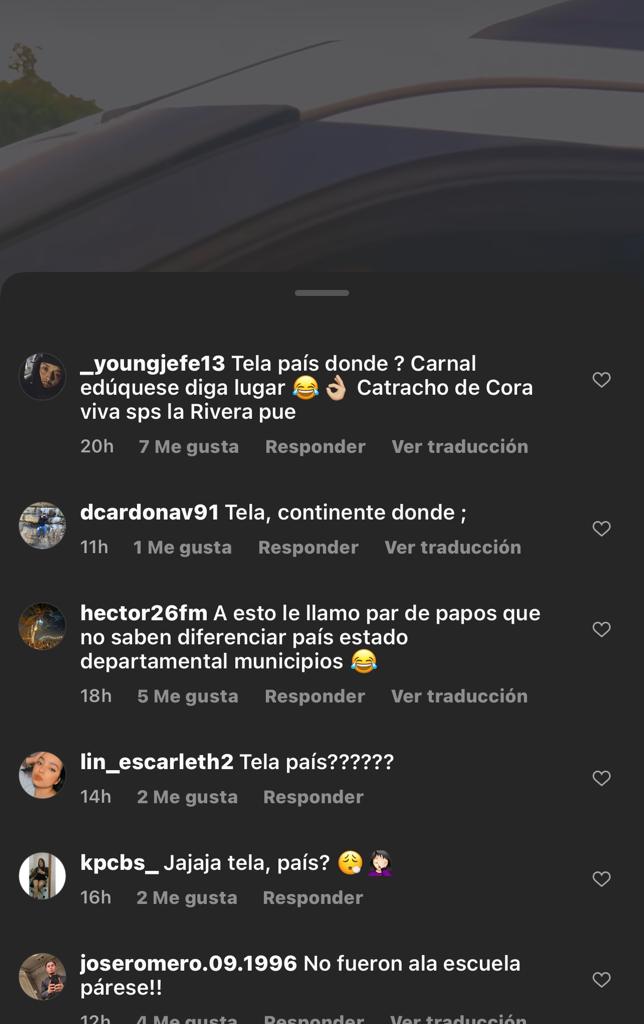This screenshot has height=1024, width=644.
Task: Like the comment by _youngjefe13
Action: [x=601, y=380]
